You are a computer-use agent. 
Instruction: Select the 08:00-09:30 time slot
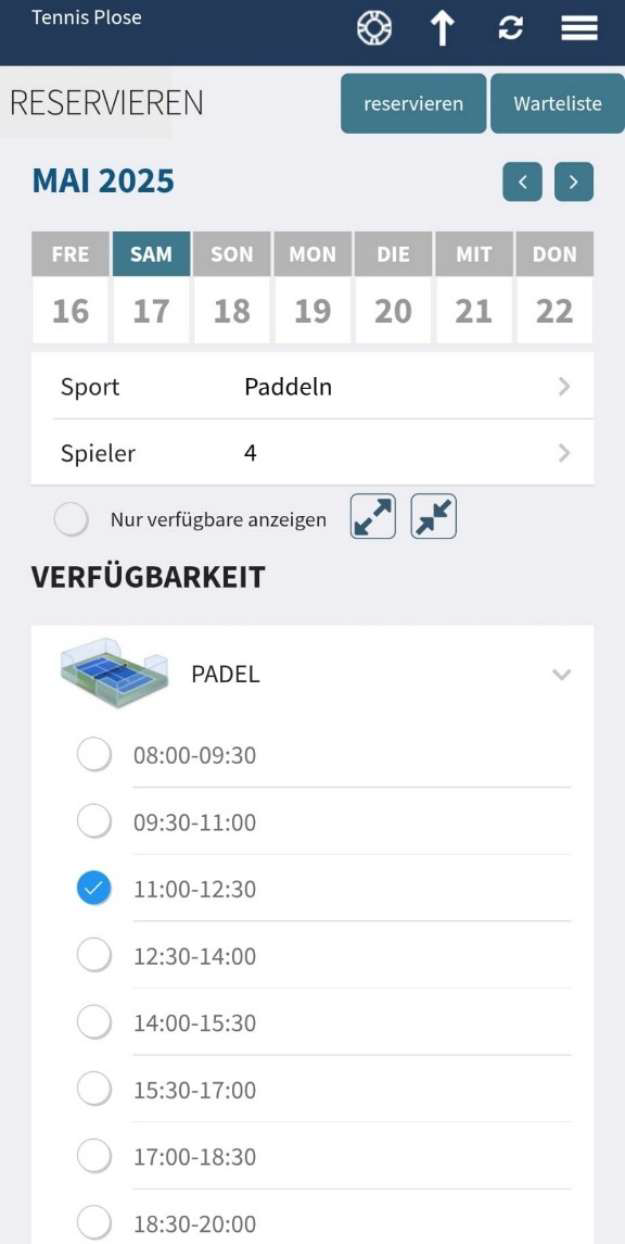click(94, 755)
